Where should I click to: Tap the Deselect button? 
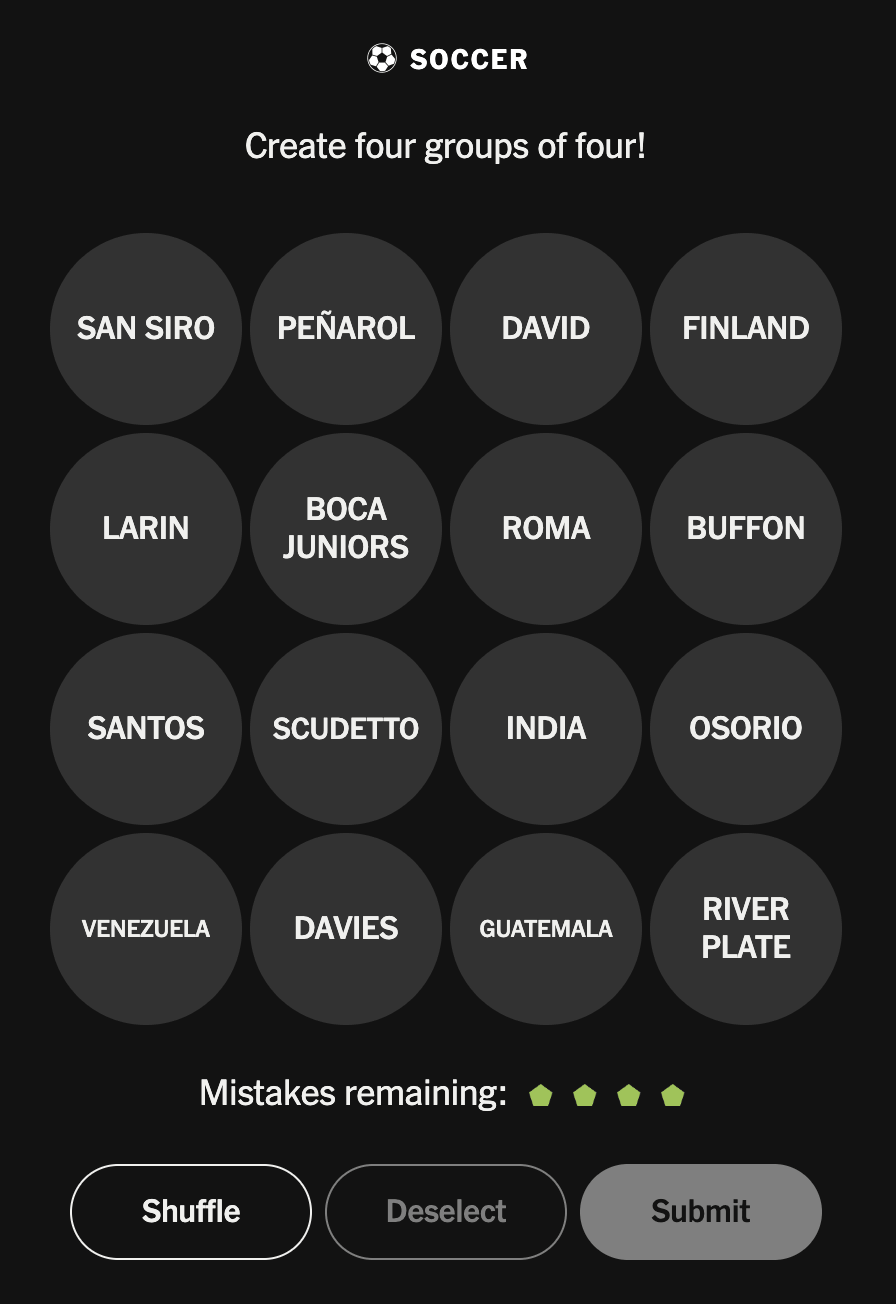[x=446, y=1212]
